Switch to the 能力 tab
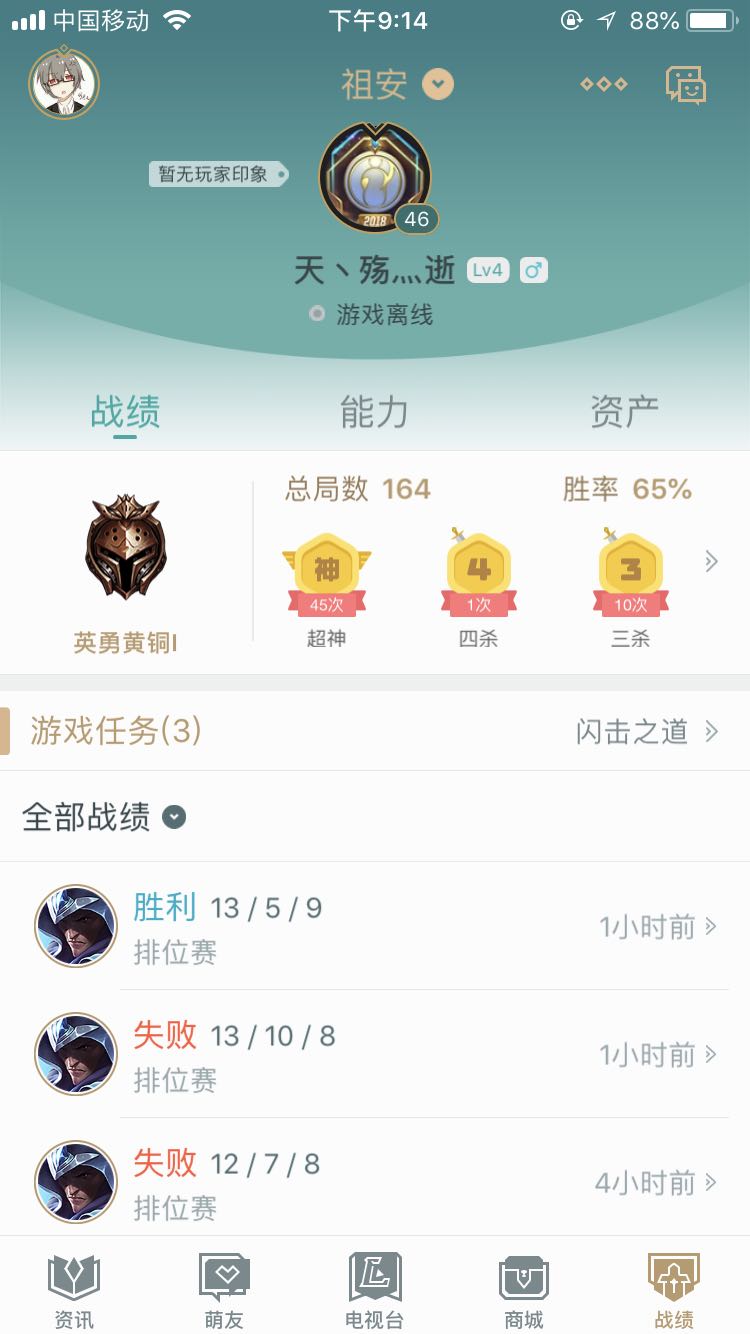The image size is (750, 1334). click(374, 412)
